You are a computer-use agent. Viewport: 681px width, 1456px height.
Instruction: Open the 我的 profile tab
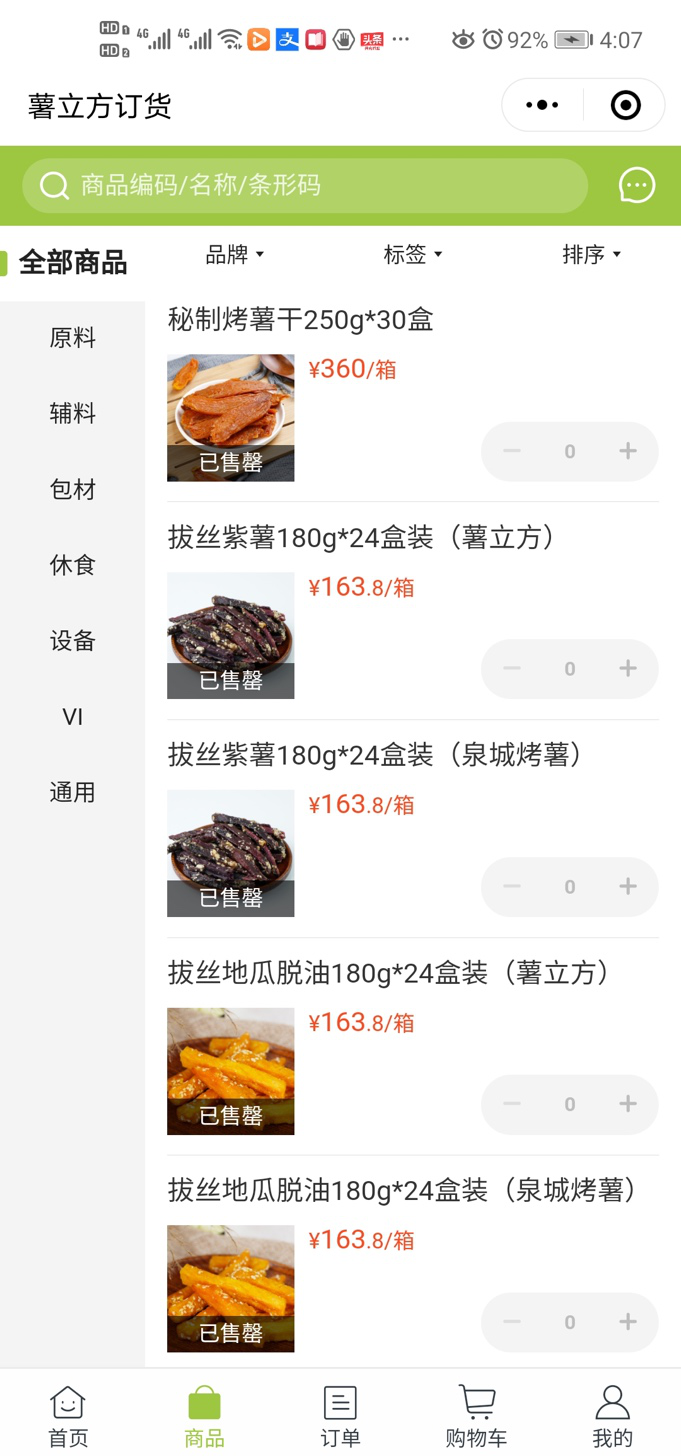point(612,1416)
